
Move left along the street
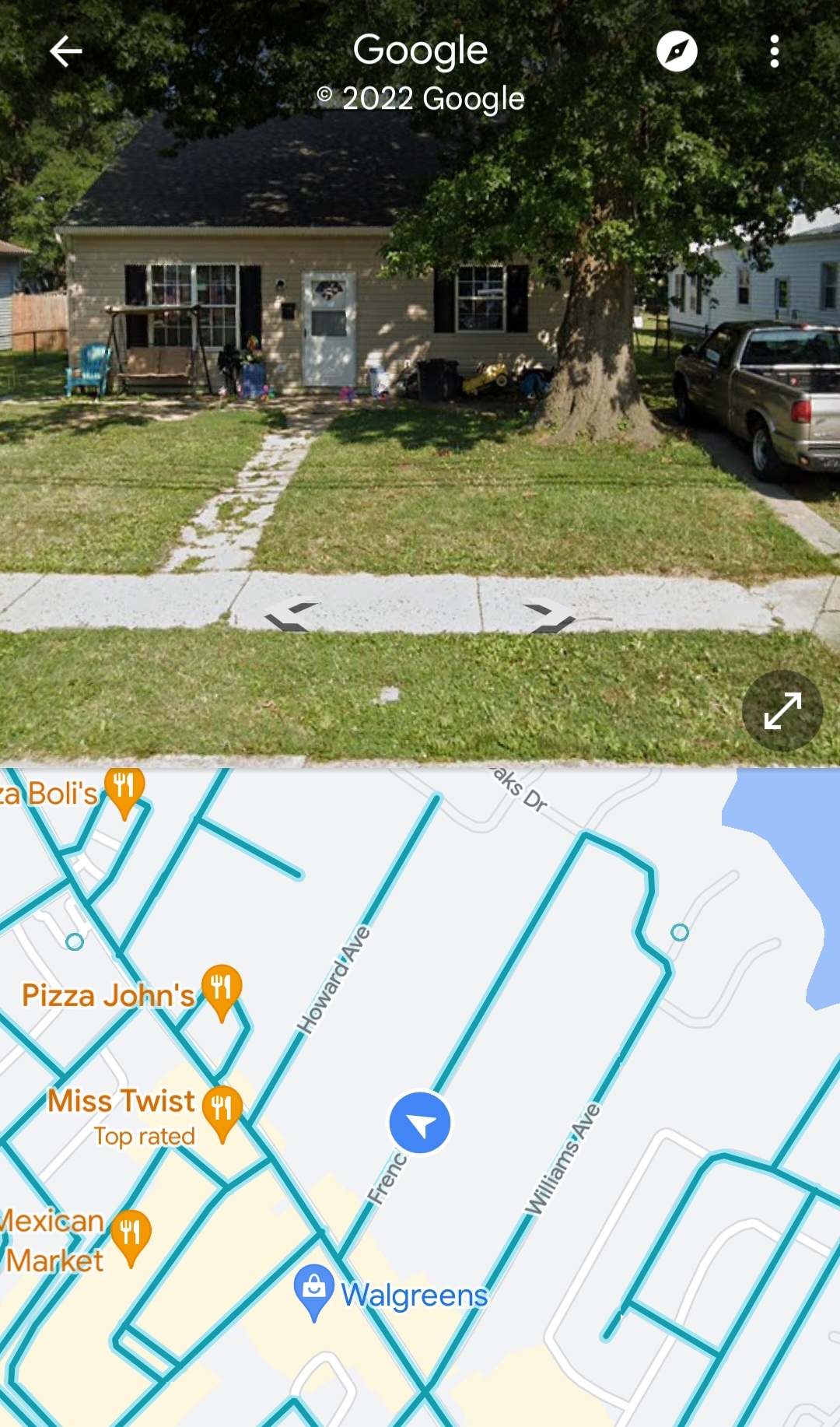pyautogui.click(x=292, y=615)
